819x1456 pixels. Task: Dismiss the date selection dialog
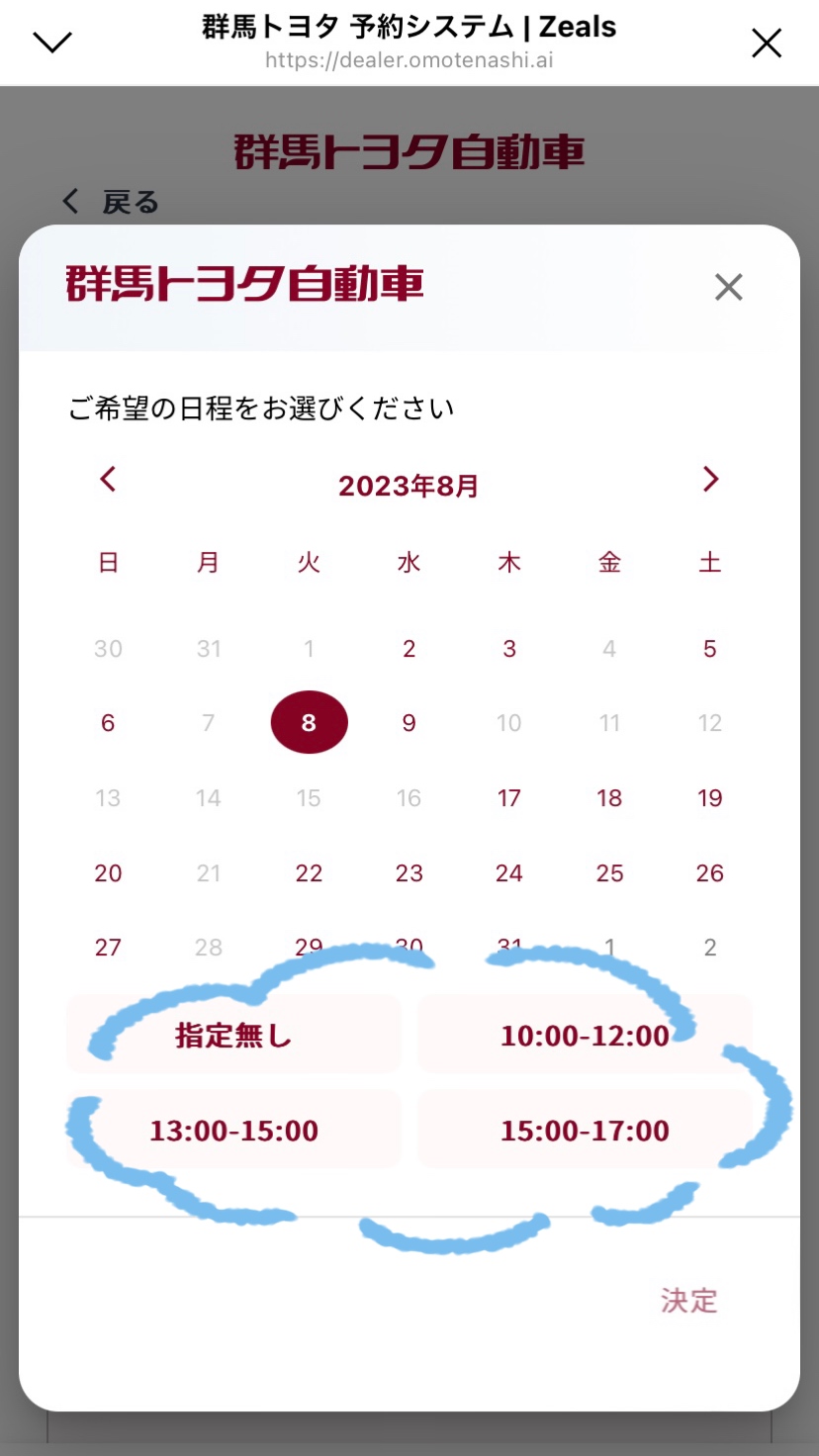point(729,287)
